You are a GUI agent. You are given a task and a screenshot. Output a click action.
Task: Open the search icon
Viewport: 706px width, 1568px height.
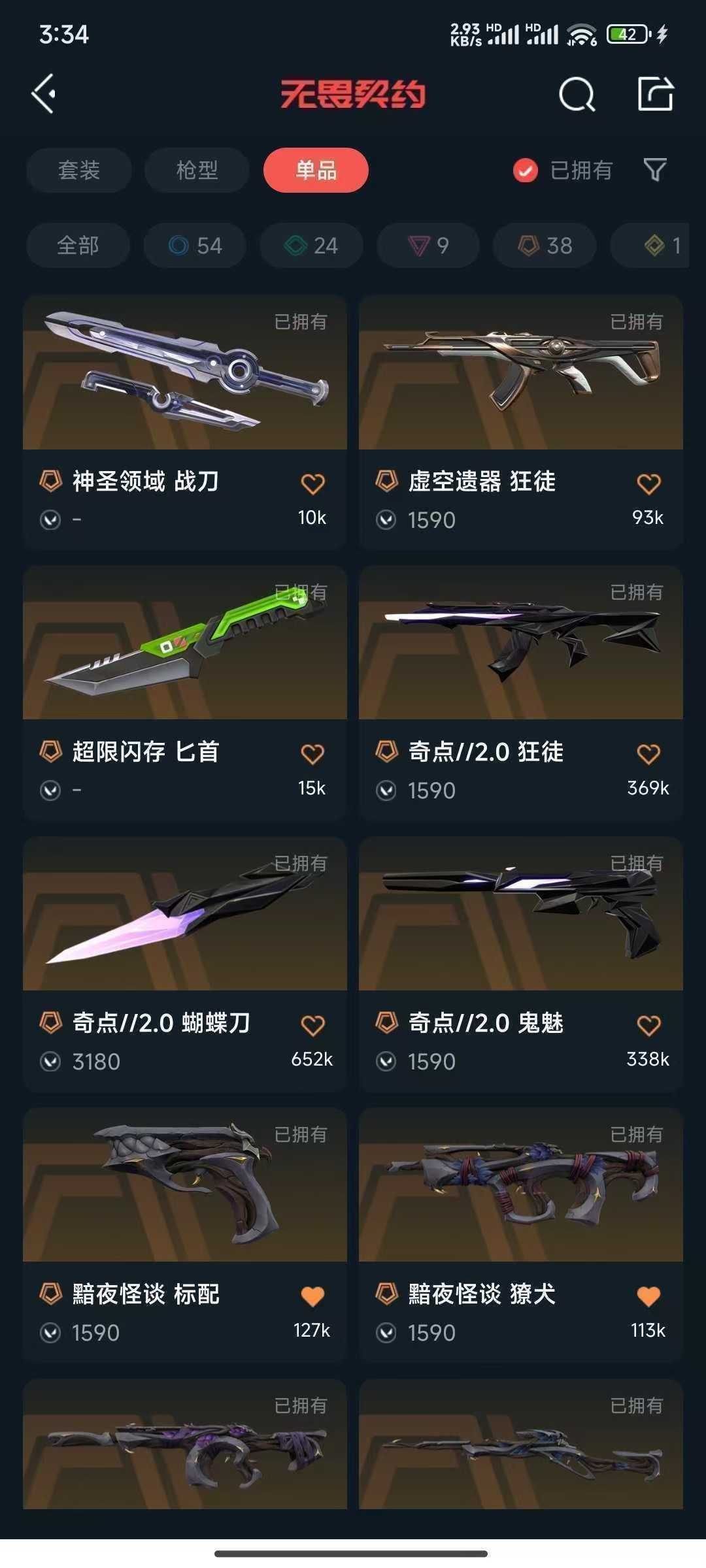577,94
